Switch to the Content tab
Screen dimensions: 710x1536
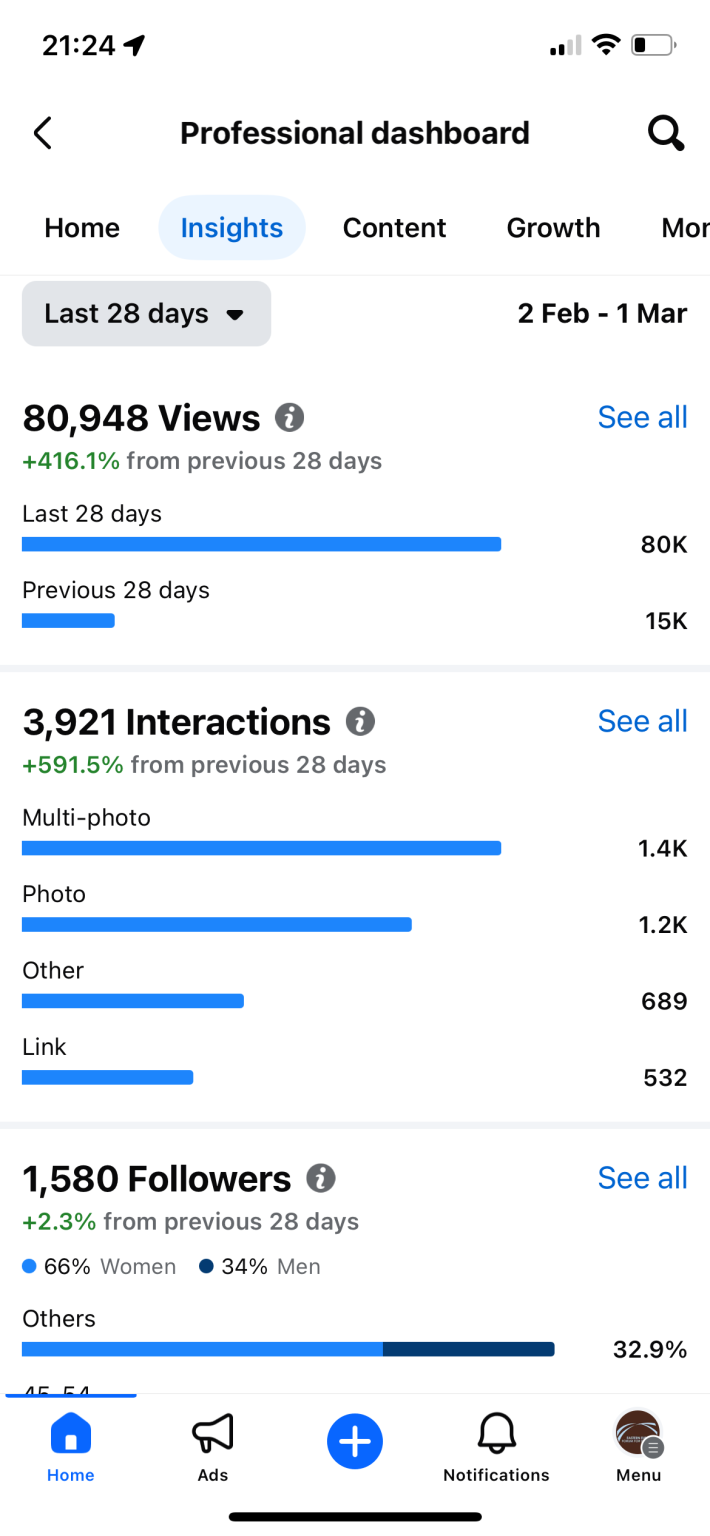click(395, 228)
